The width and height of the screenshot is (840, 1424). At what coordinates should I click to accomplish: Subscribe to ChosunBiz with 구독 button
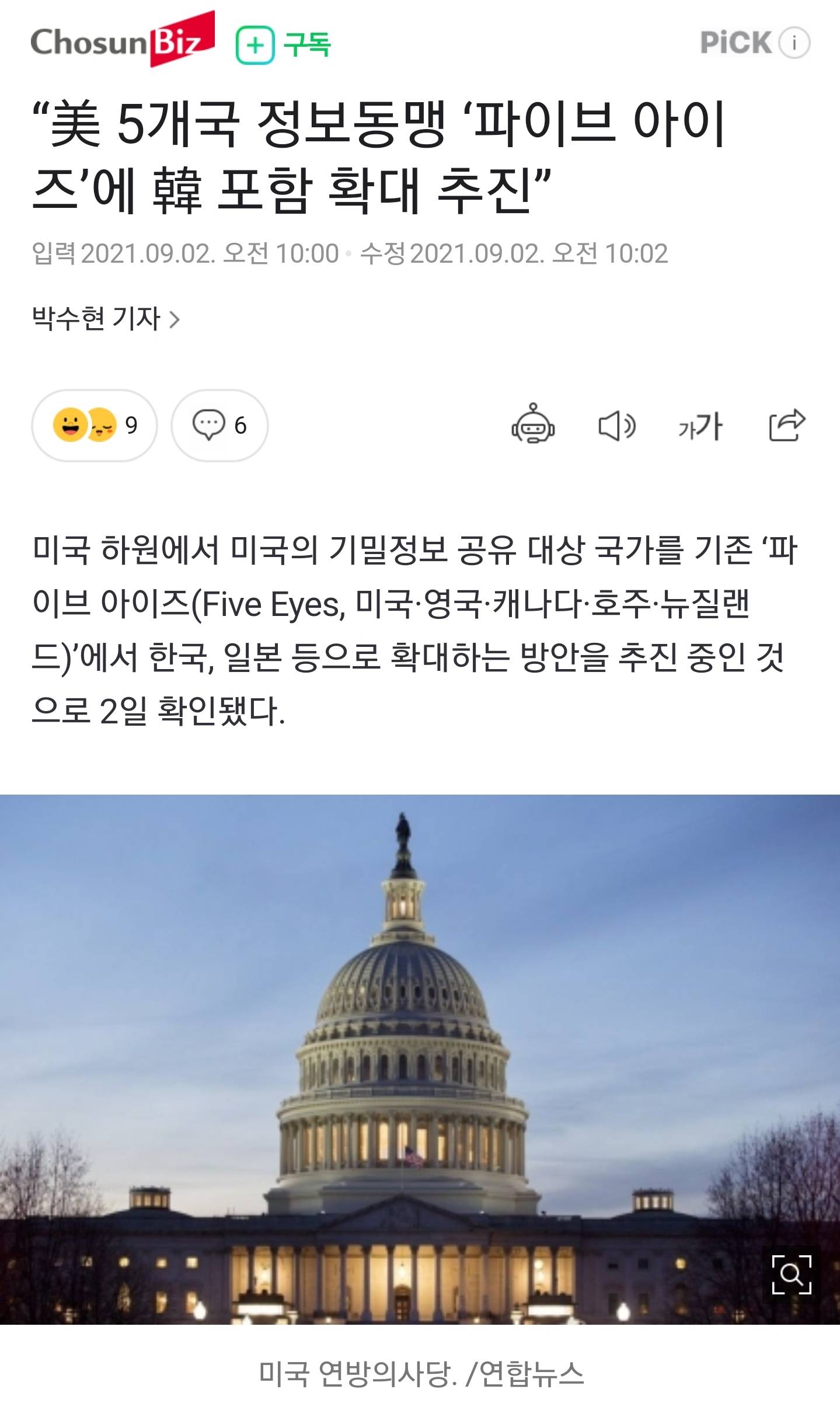[x=284, y=44]
